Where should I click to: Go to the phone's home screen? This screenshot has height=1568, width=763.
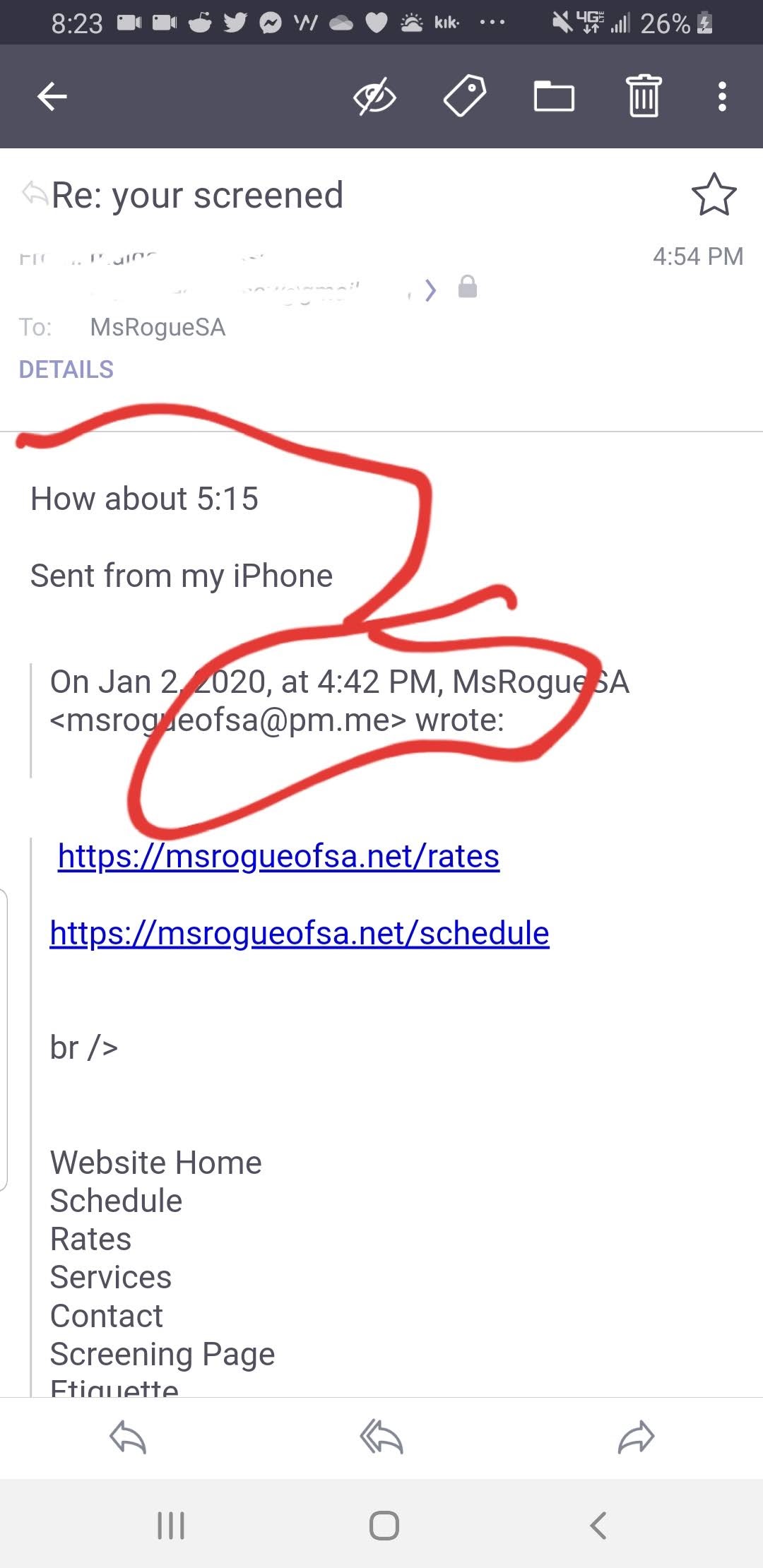384,1525
